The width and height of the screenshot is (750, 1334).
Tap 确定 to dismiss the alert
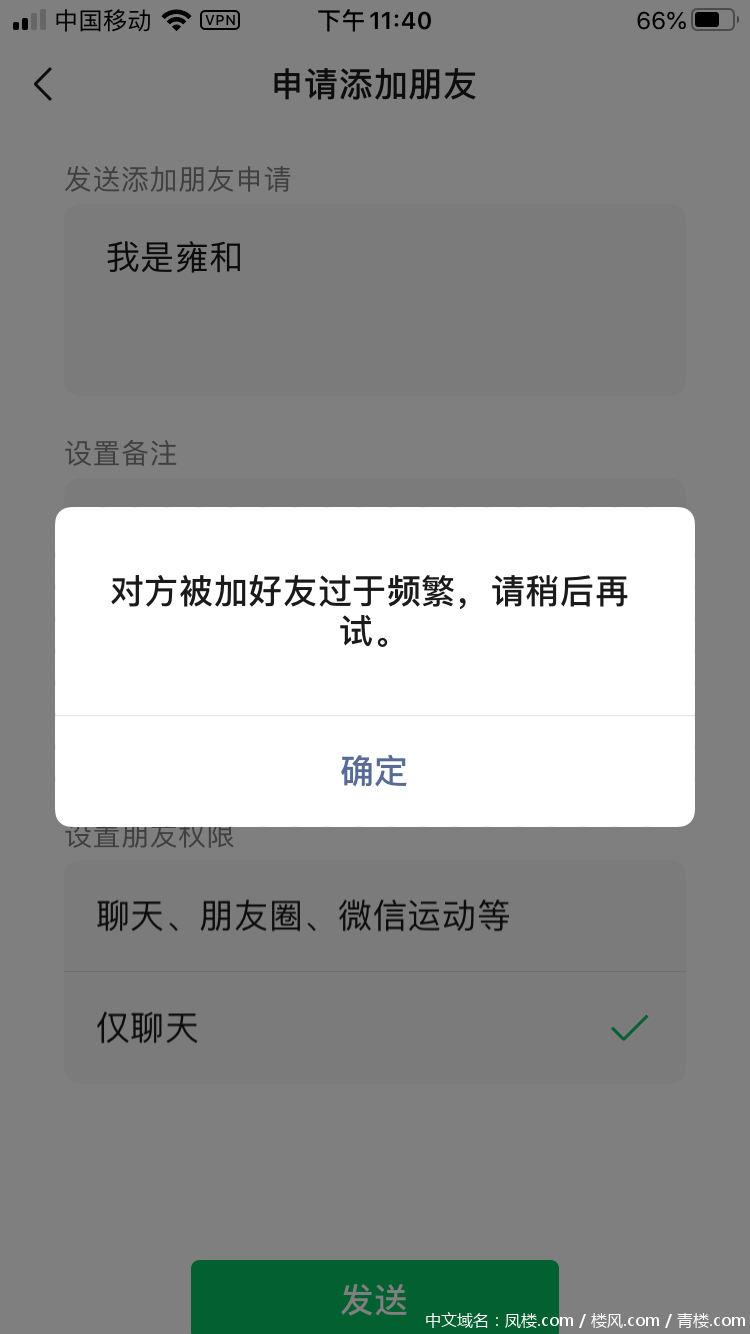point(374,771)
